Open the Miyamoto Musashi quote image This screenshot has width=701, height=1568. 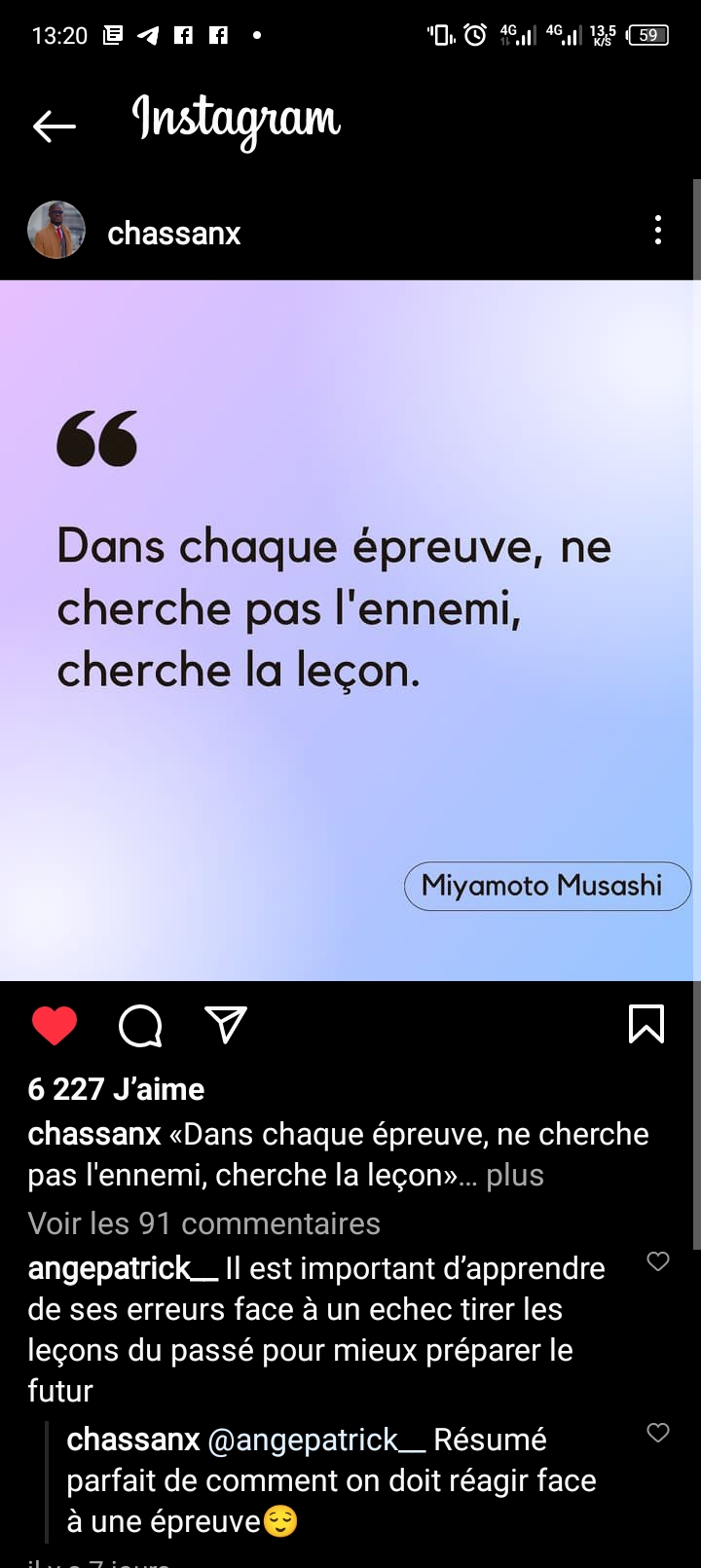[350, 630]
